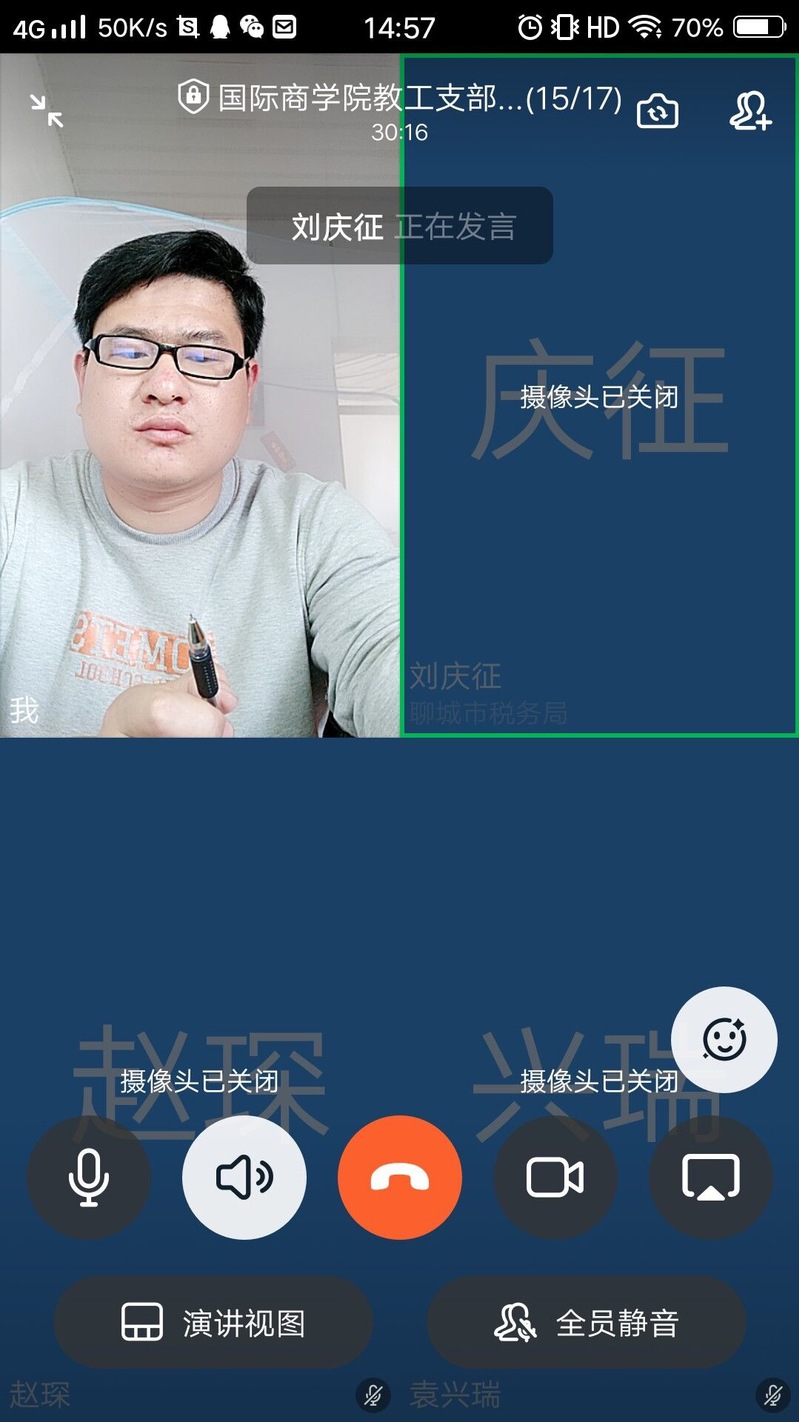Minimize the video call window

[46, 110]
